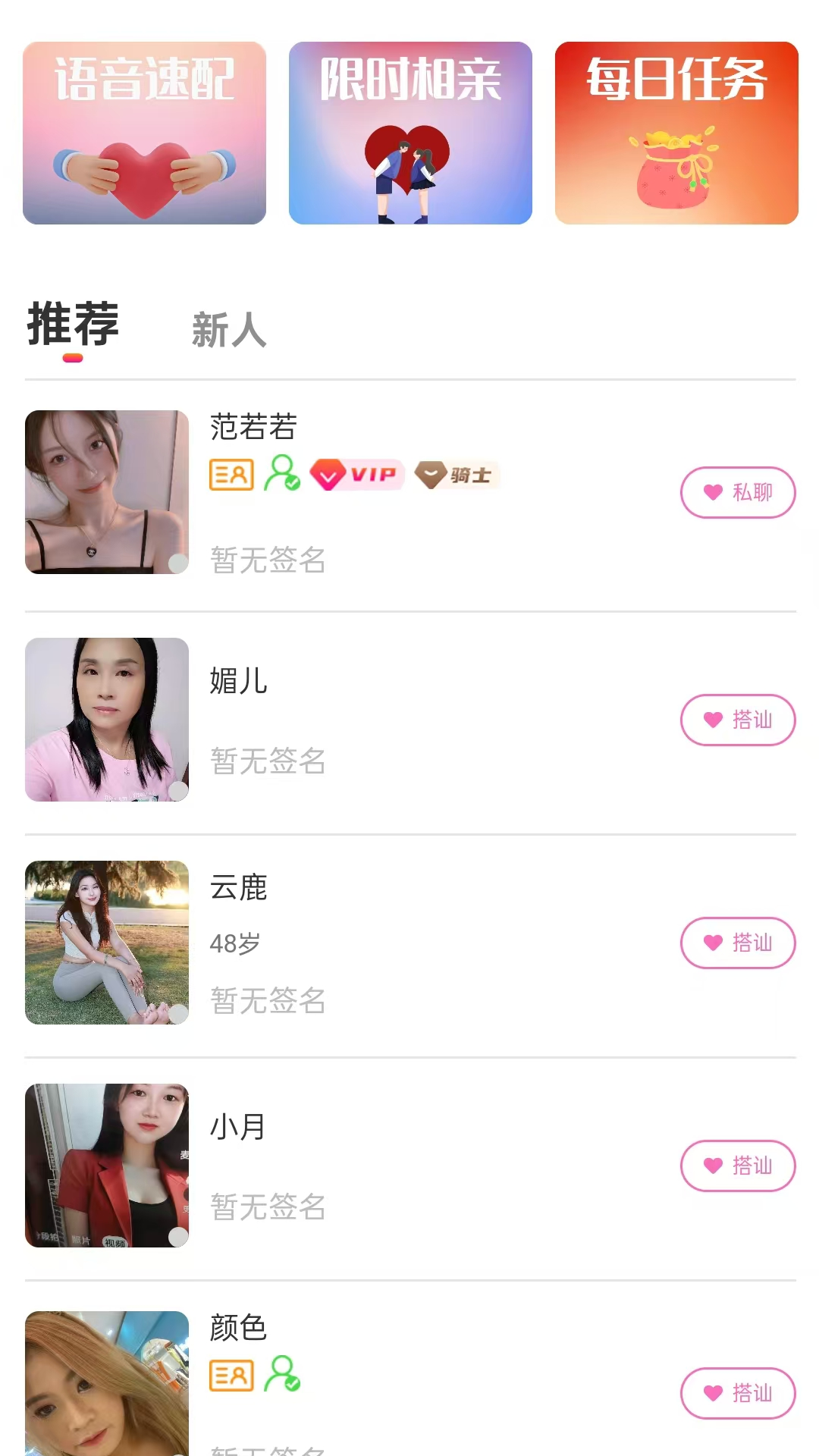This screenshot has height=1456, width=819.
Task: Open the 每日任务 daily tasks card
Action: coord(676,133)
